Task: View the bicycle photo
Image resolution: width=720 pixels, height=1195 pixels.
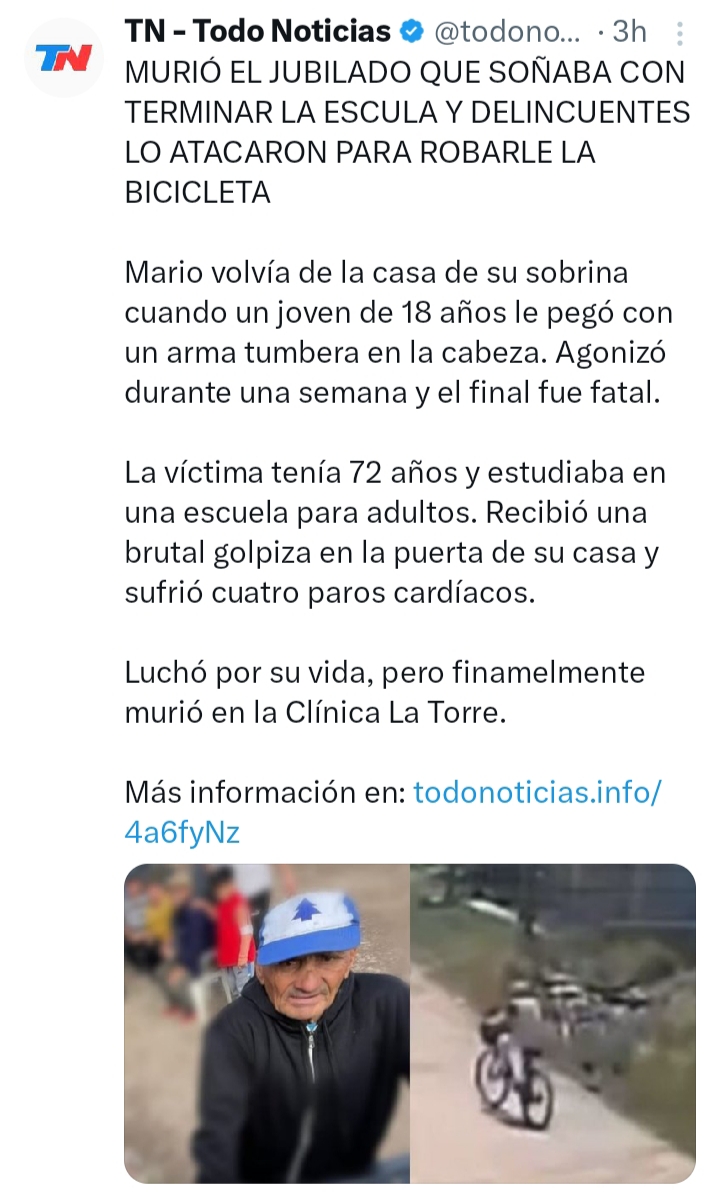Action: pos(554,1022)
